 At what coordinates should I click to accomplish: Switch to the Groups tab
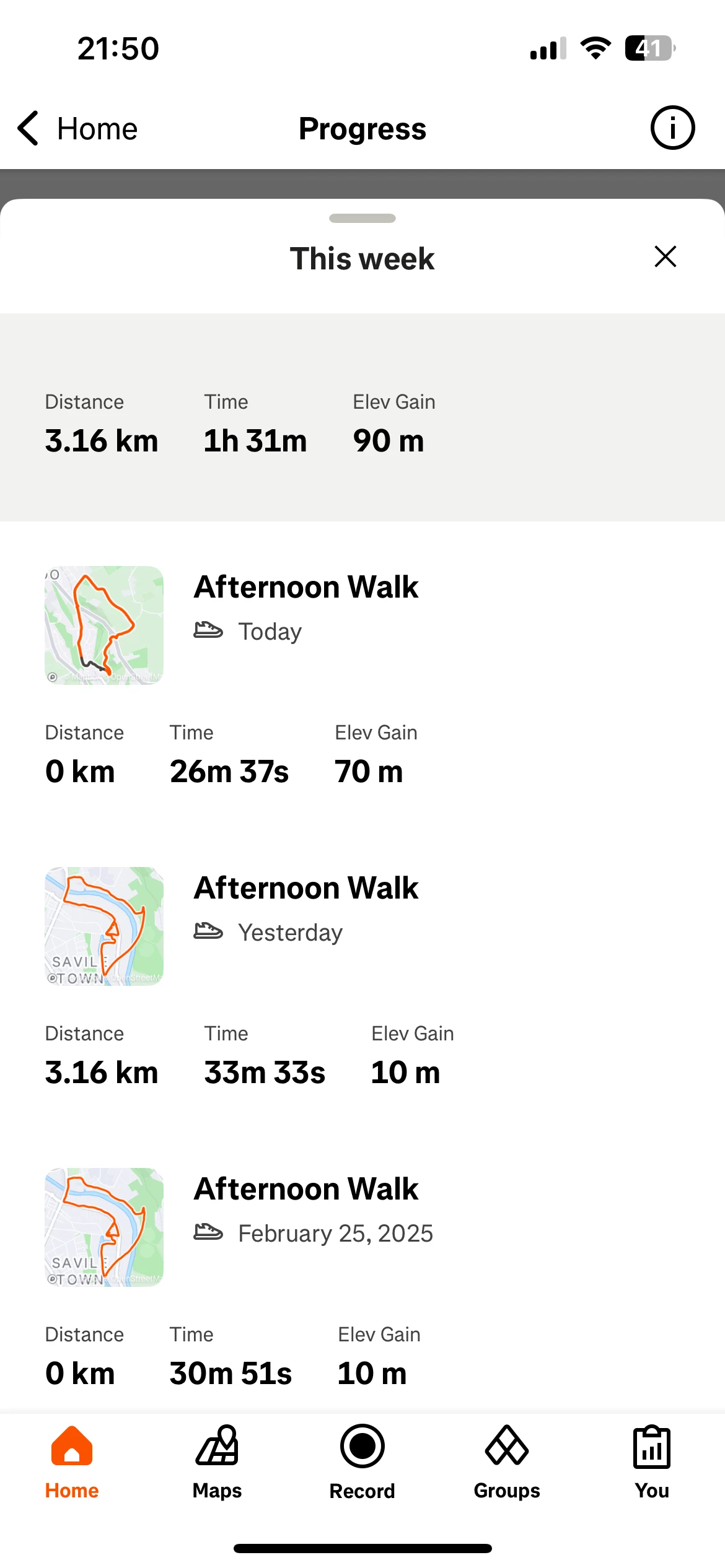(507, 1461)
